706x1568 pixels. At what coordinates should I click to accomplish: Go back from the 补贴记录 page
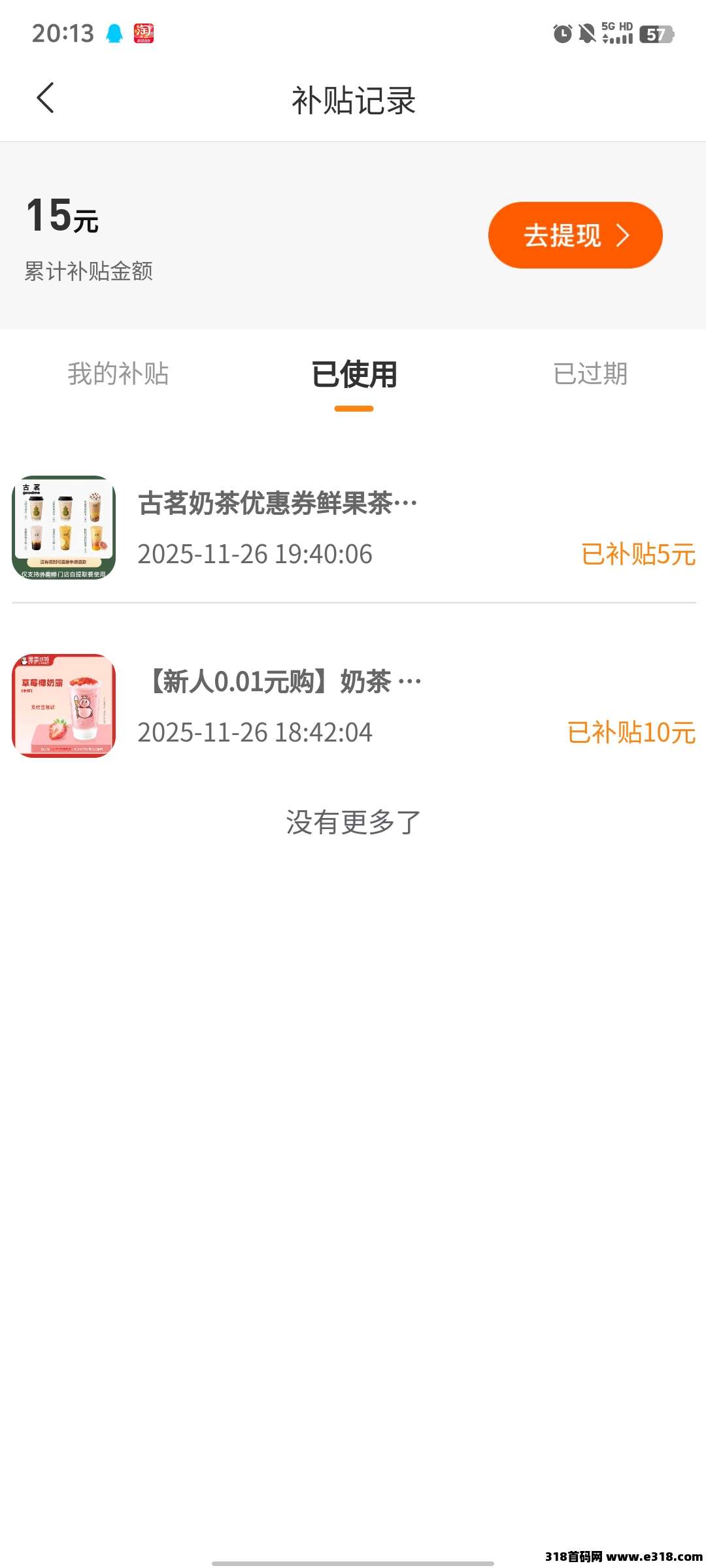(x=45, y=99)
